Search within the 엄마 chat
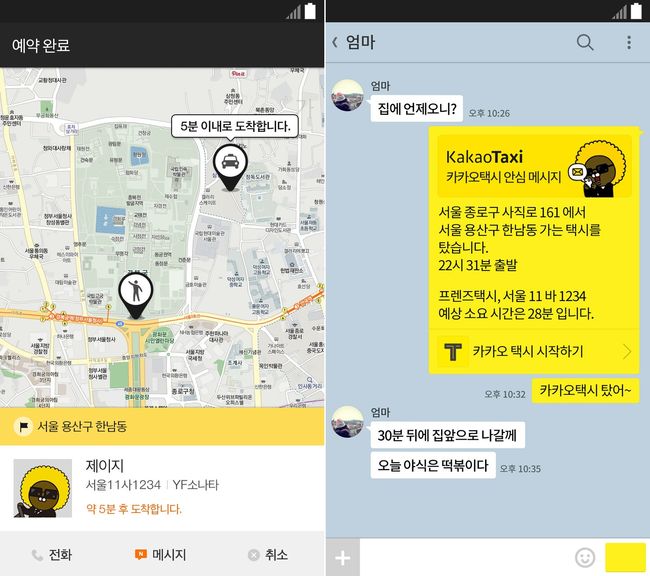Viewport: 650px width, 576px height. coord(585,42)
